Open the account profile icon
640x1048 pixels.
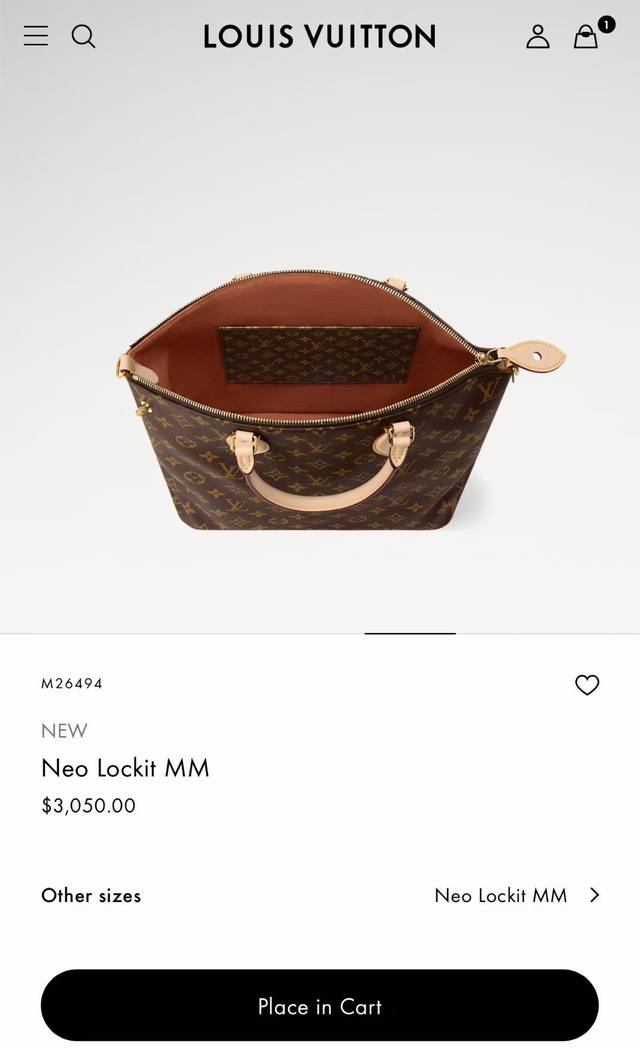[538, 37]
